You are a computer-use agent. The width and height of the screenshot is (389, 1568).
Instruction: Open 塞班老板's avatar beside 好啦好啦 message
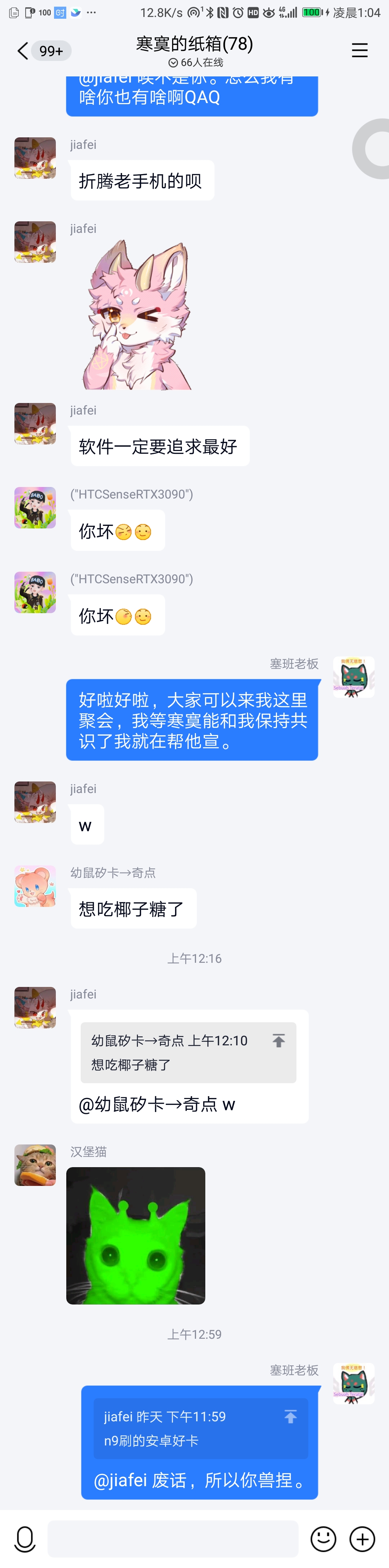point(353,677)
